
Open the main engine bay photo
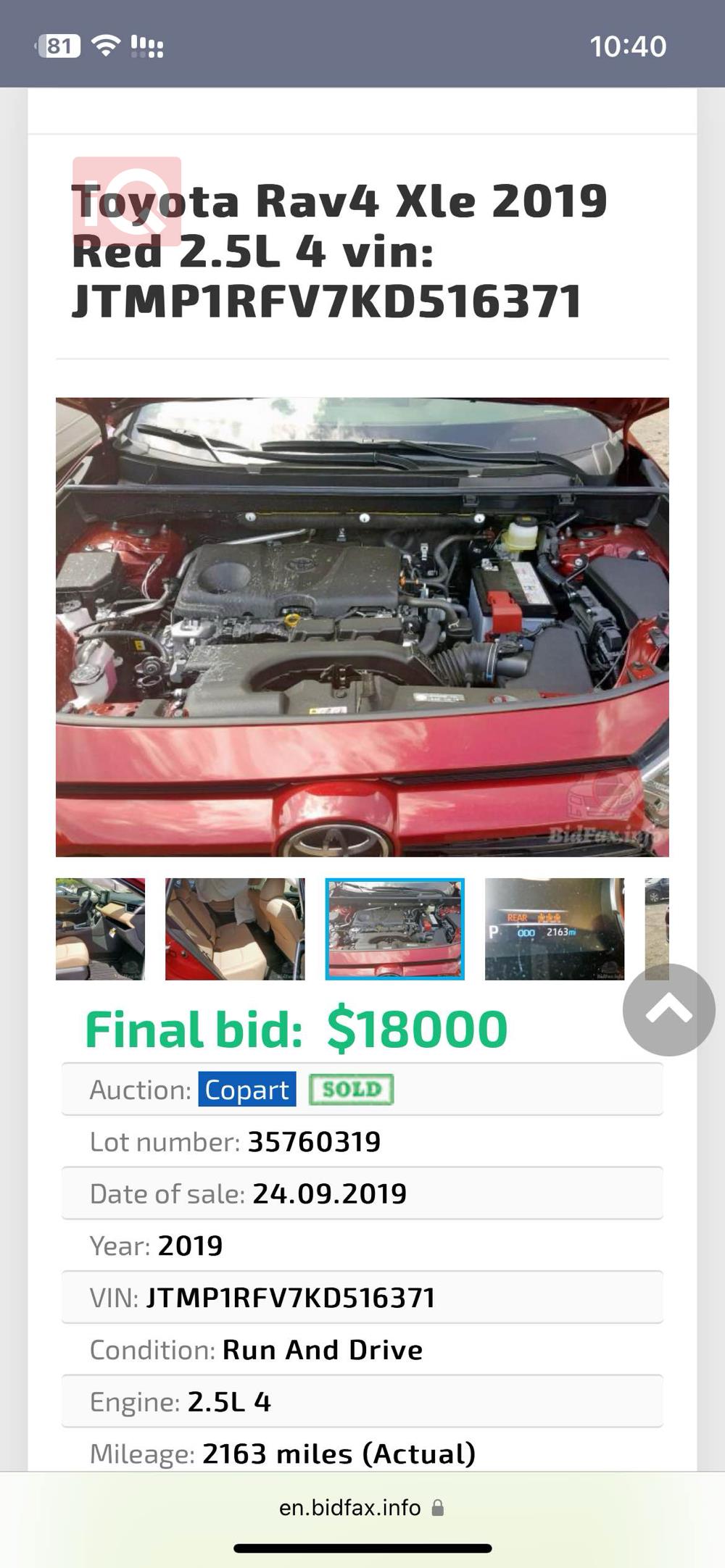[x=362, y=627]
